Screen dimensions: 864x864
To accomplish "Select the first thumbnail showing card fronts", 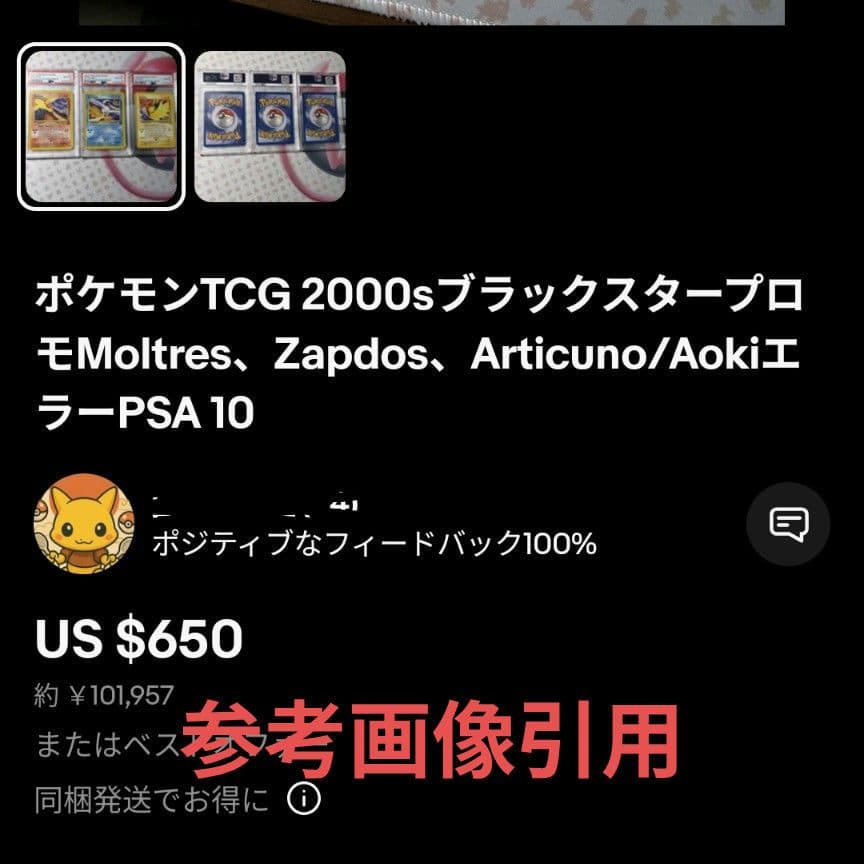I will pos(102,126).
